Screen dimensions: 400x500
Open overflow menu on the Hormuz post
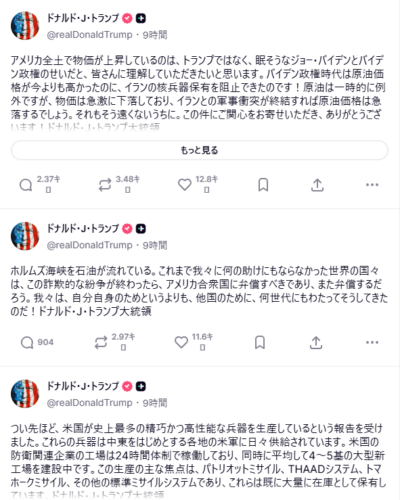pos(372,342)
